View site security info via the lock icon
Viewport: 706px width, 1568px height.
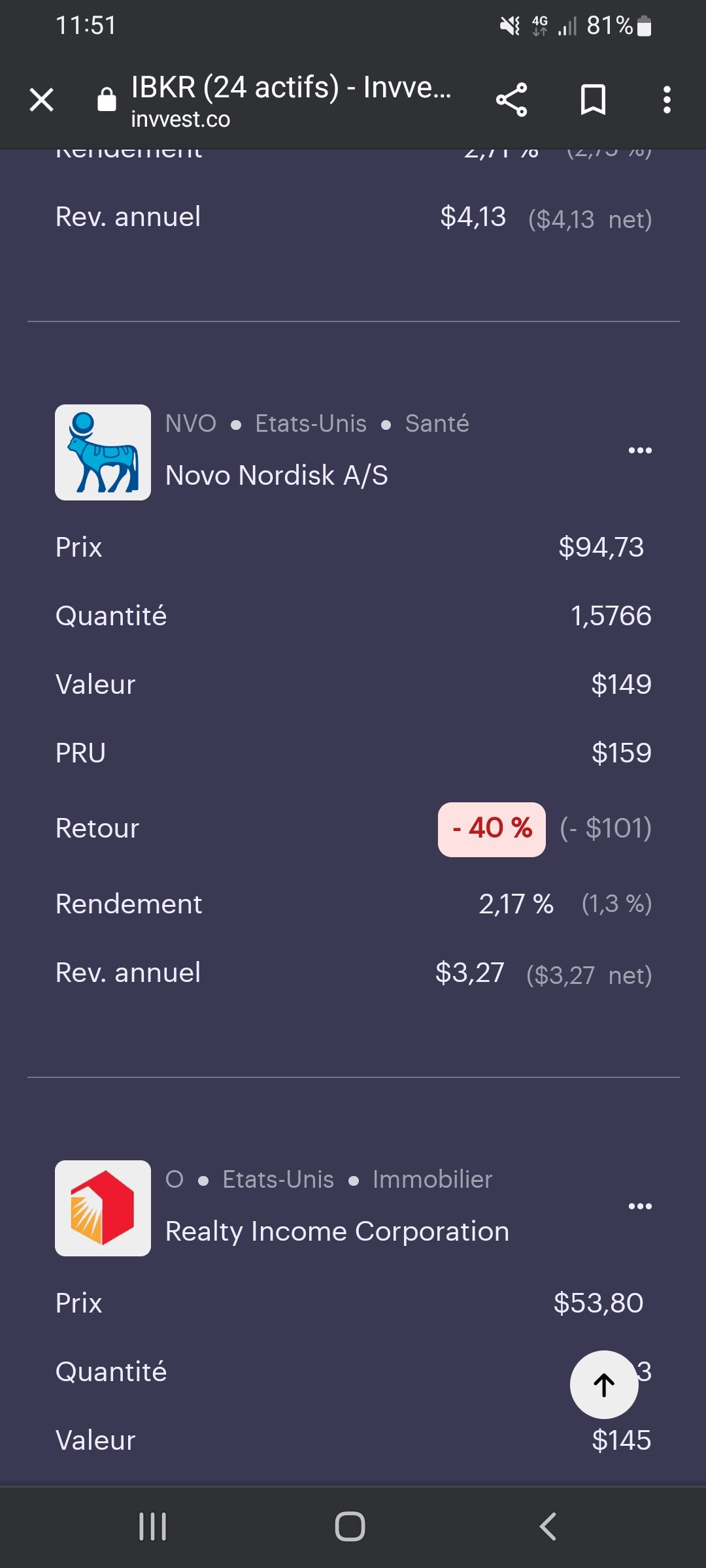107,99
